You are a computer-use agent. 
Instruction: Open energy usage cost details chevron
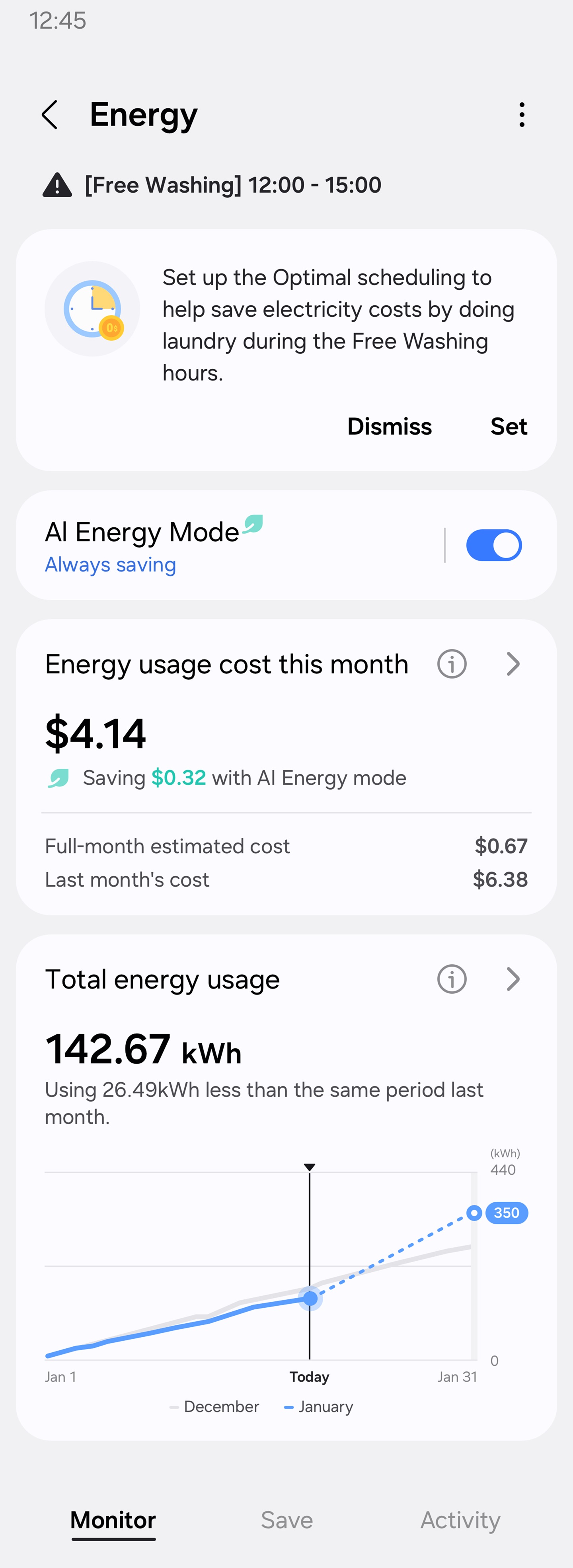point(513,664)
